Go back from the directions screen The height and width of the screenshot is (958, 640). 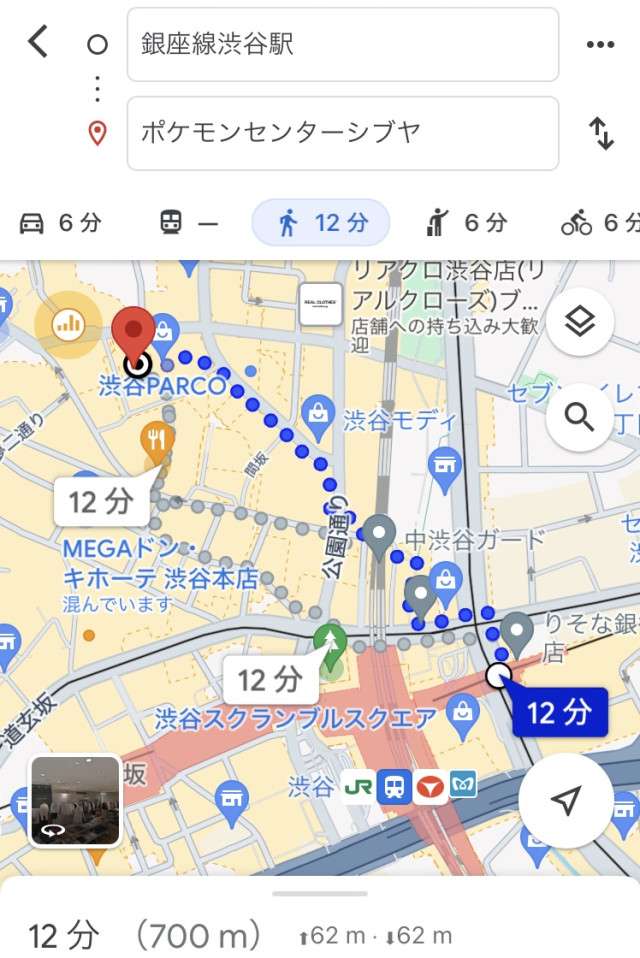pos(38,43)
